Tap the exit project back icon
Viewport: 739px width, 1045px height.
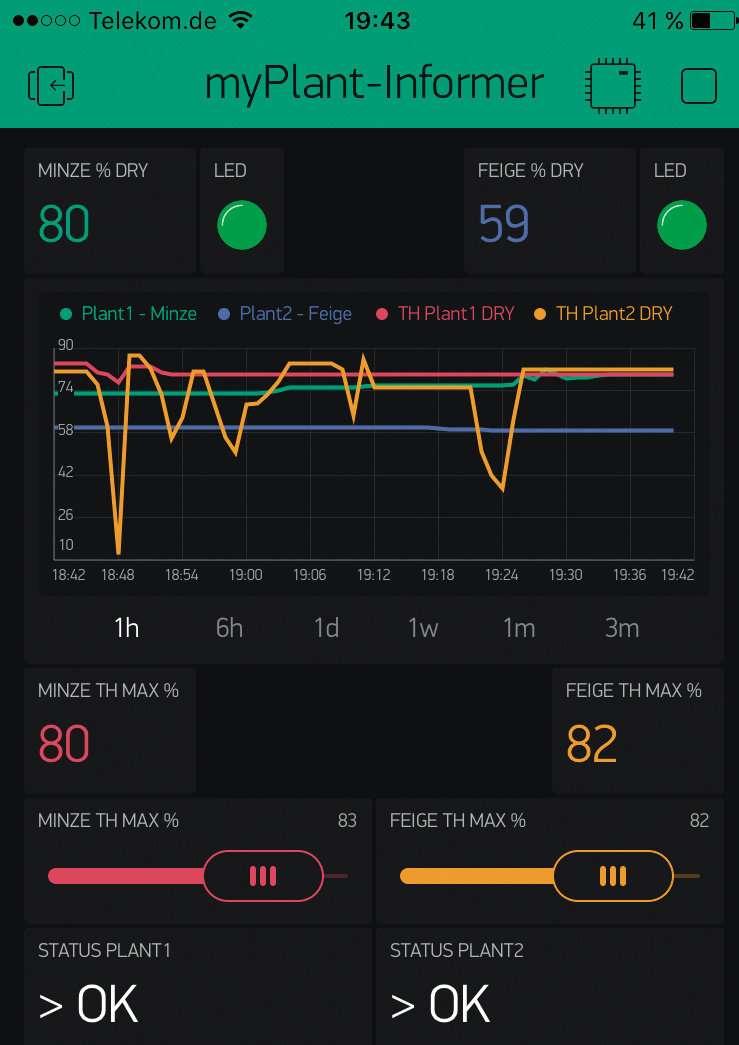[52, 86]
